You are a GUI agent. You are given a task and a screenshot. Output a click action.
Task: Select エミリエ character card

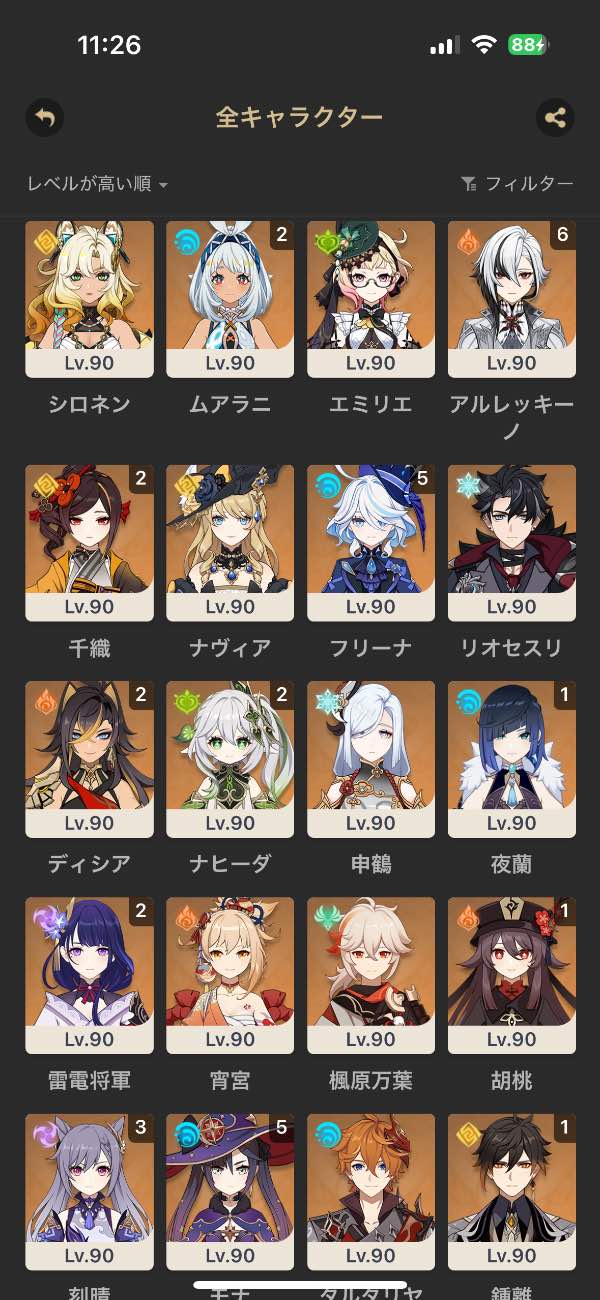tap(371, 299)
